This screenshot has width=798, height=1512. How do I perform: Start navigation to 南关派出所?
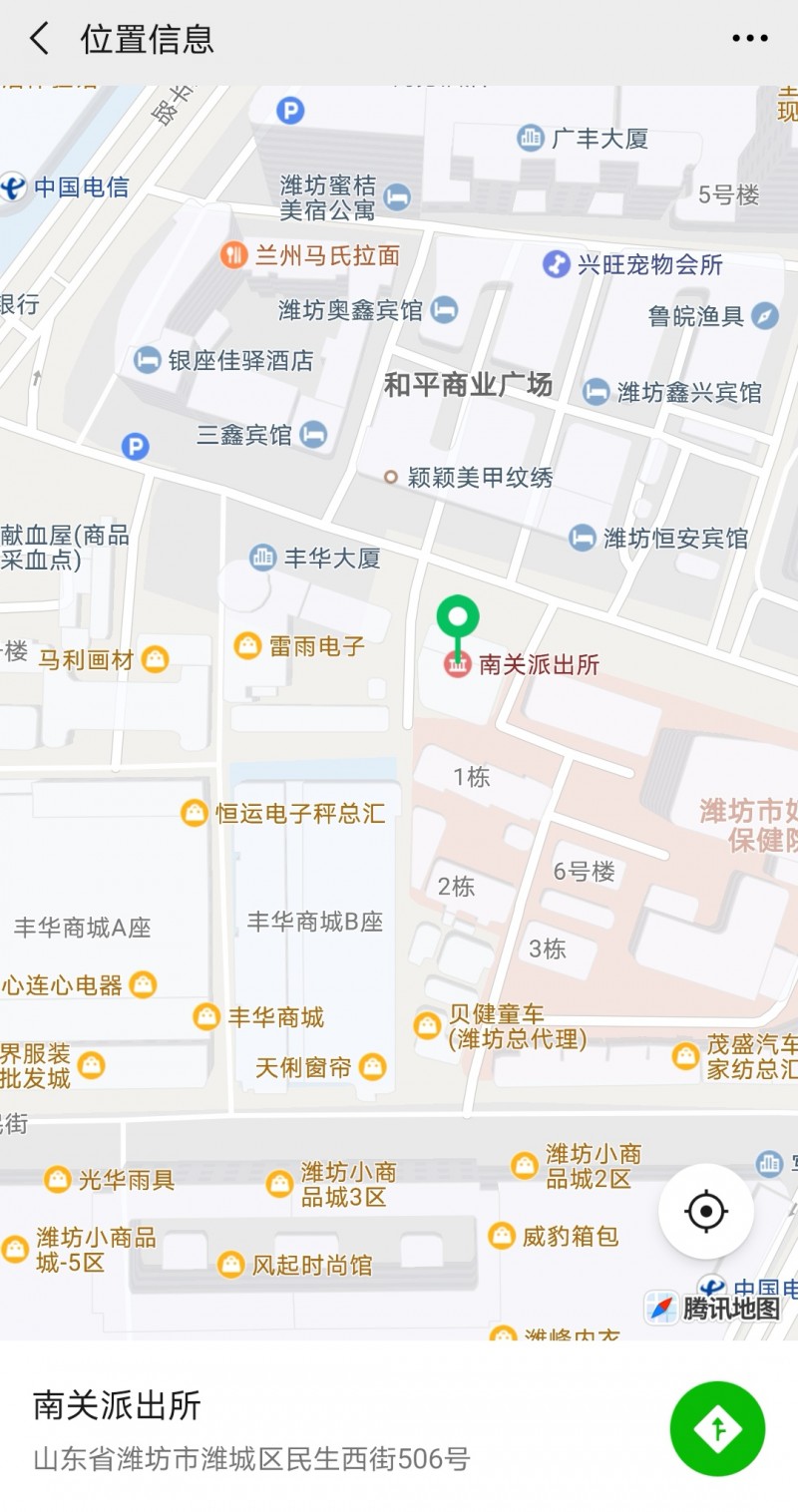tap(717, 1428)
